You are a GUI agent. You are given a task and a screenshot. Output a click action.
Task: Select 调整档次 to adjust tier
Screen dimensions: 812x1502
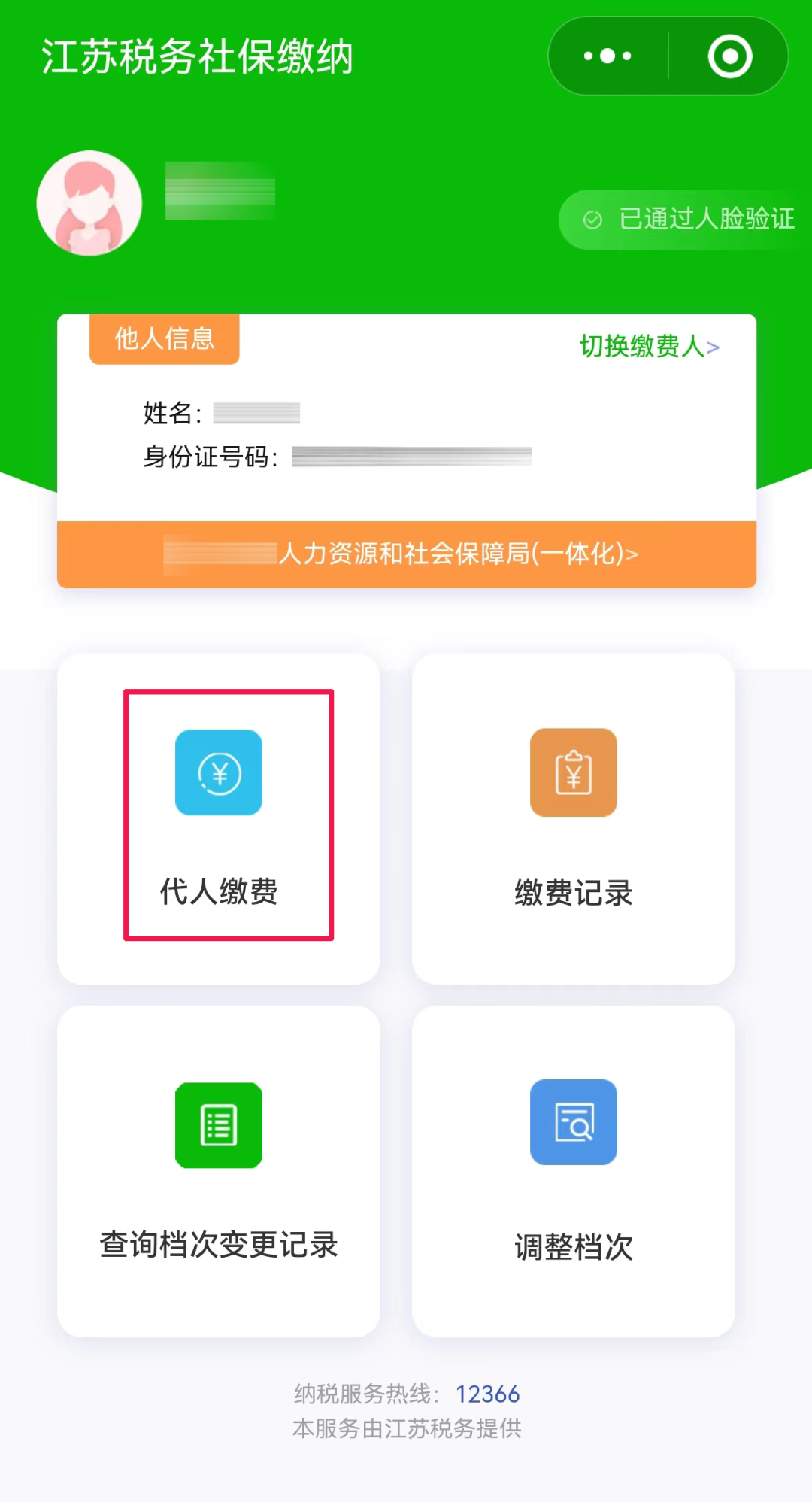(x=574, y=1171)
